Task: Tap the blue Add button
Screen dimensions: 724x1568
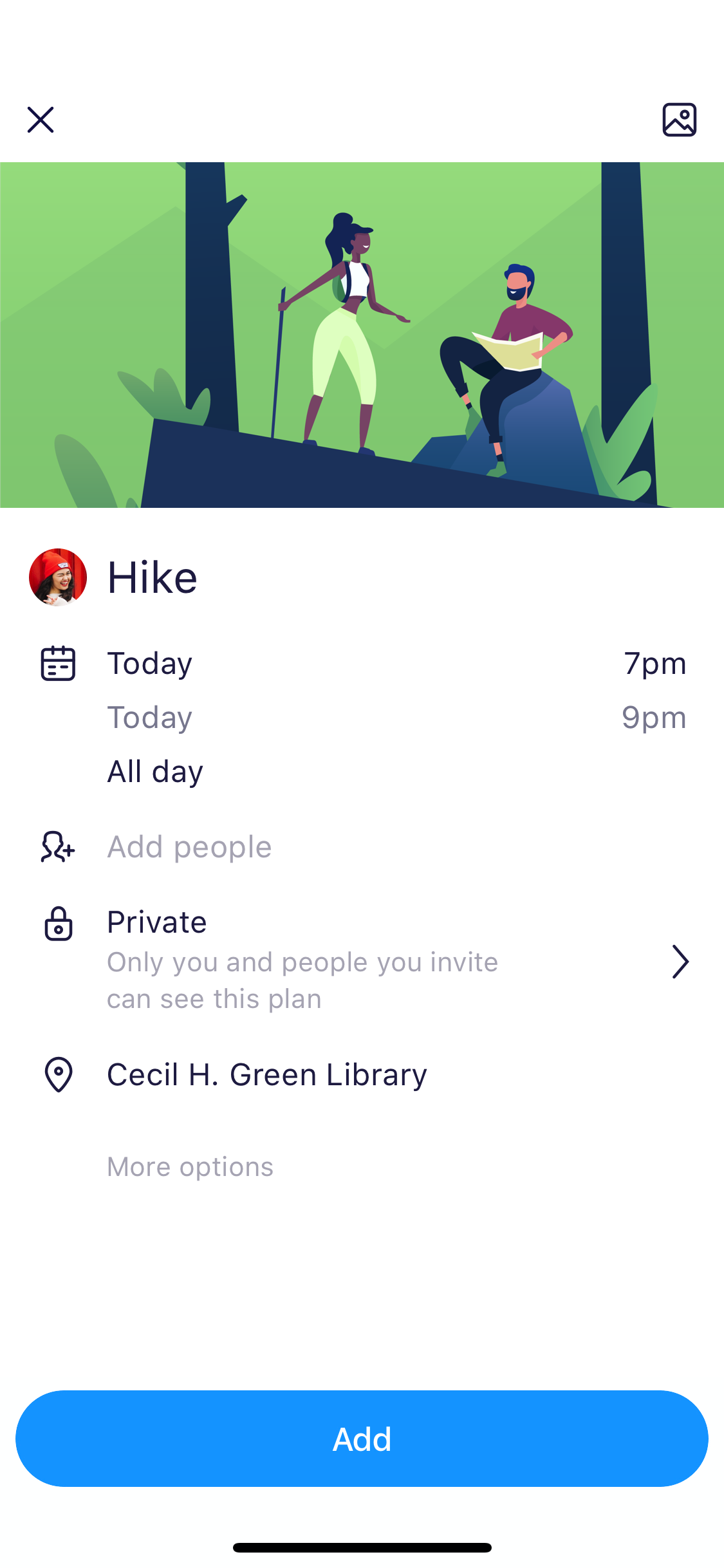Action: point(362,1439)
